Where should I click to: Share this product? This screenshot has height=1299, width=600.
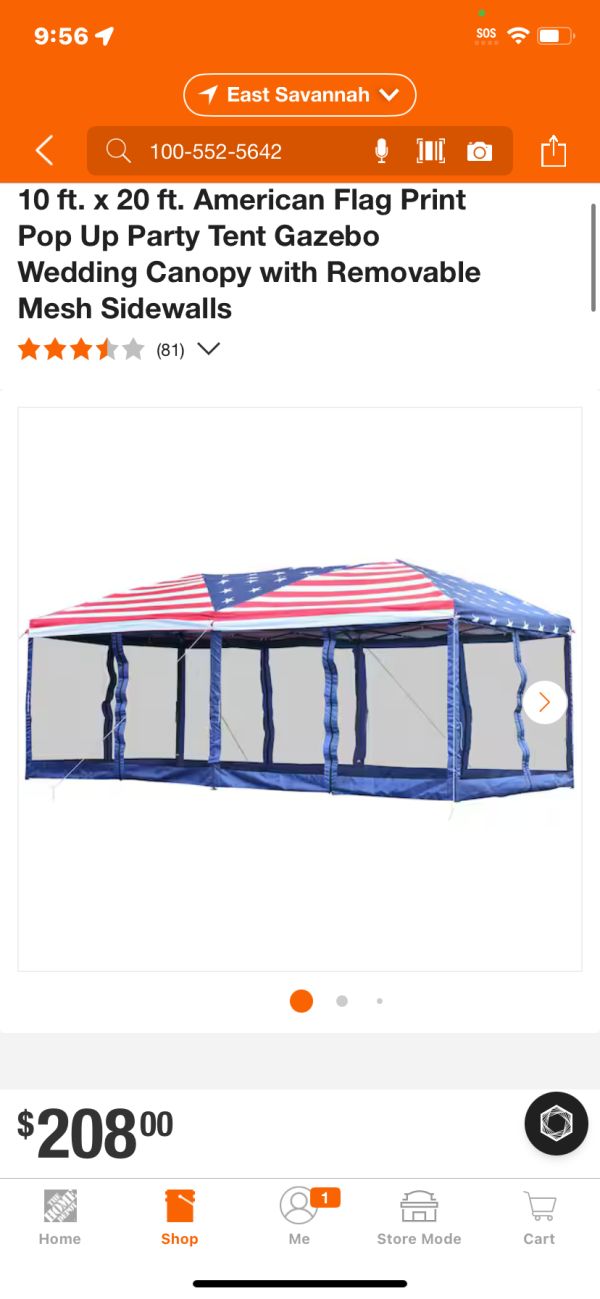click(554, 151)
